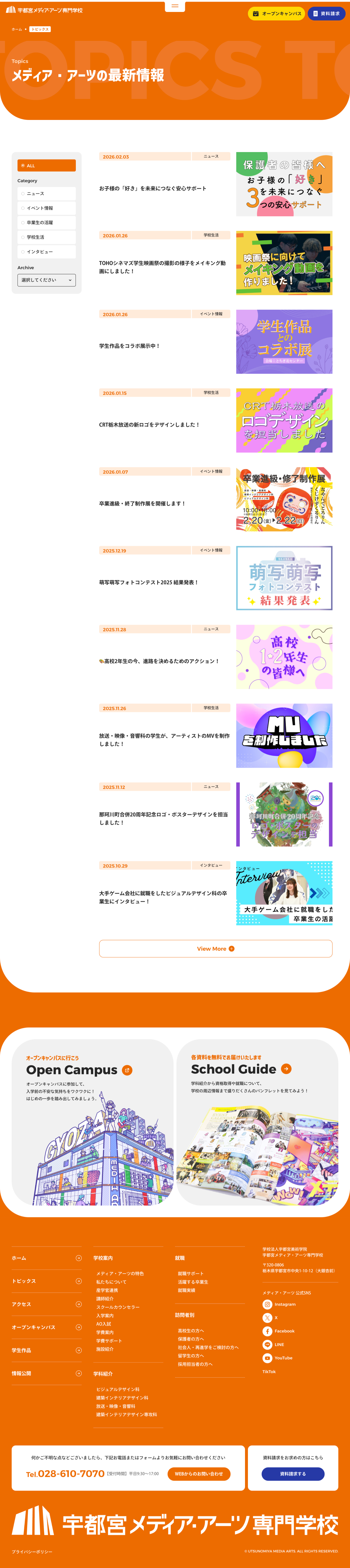Filter topics by ニュース
This screenshot has height=1568, width=350.
pyautogui.click(x=46, y=194)
